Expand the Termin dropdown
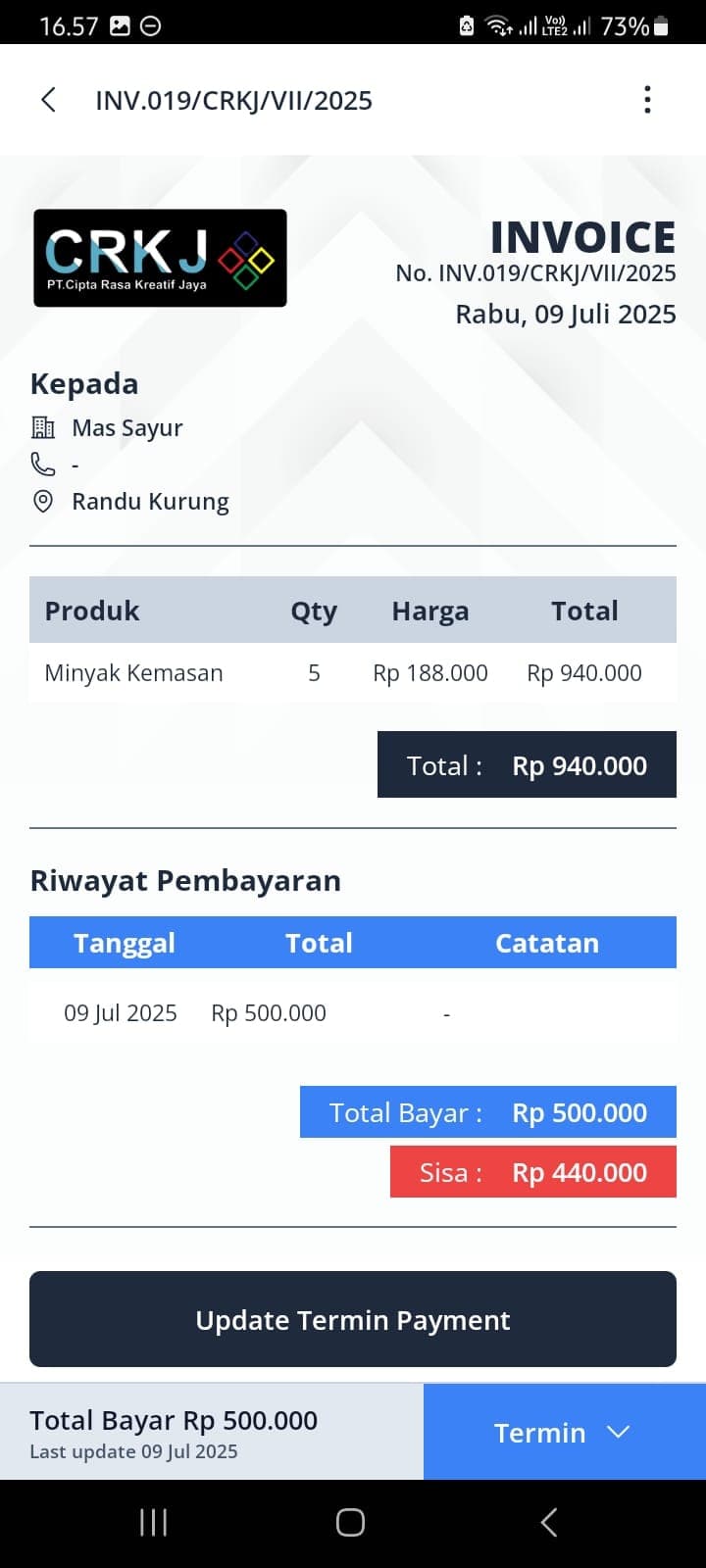The height and width of the screenshot is (1568, 706). coord(563,1433)
